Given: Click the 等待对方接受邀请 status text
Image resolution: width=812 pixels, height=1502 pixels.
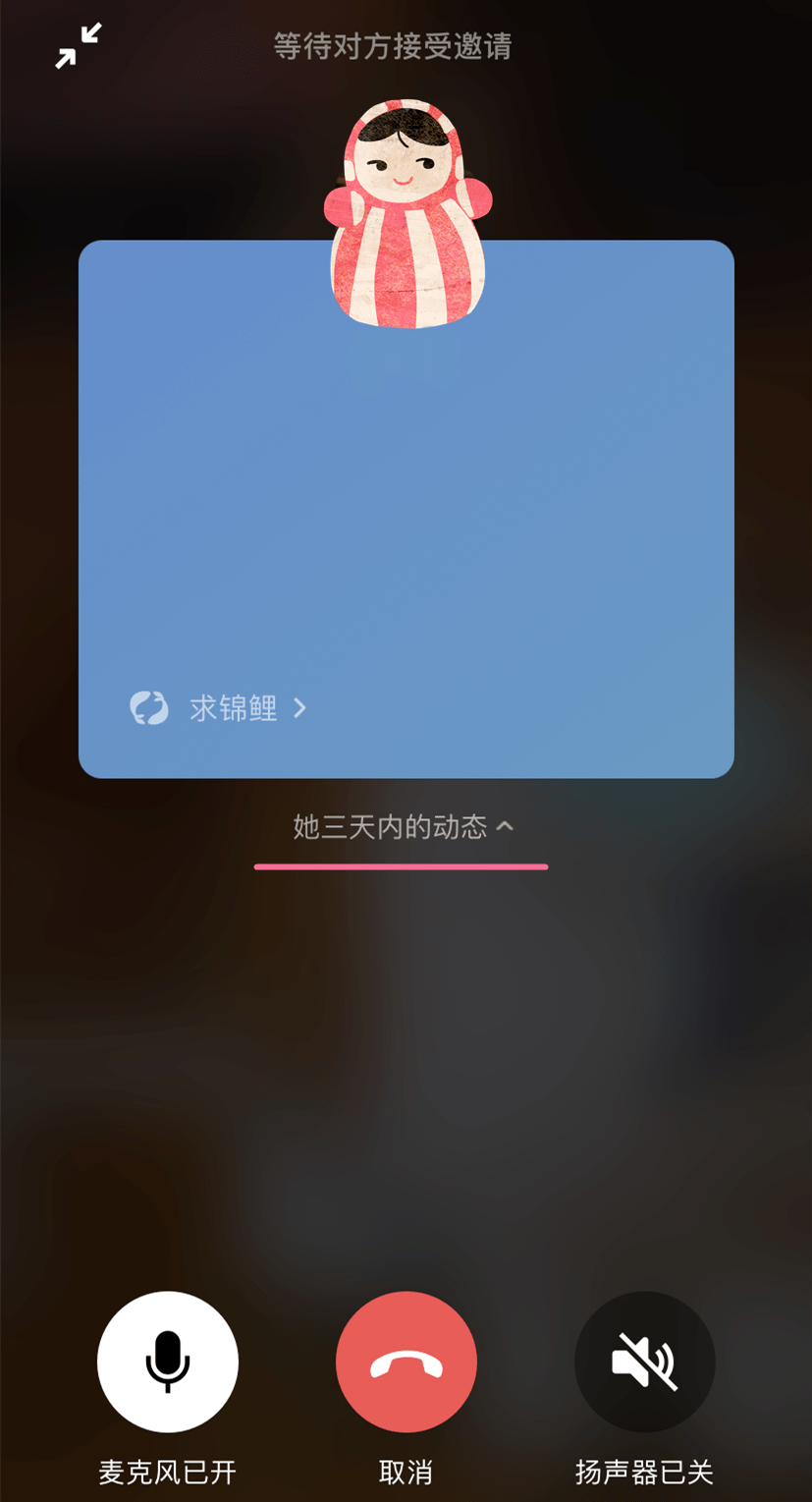Looking at the screenshot, I should click(393, 47).
